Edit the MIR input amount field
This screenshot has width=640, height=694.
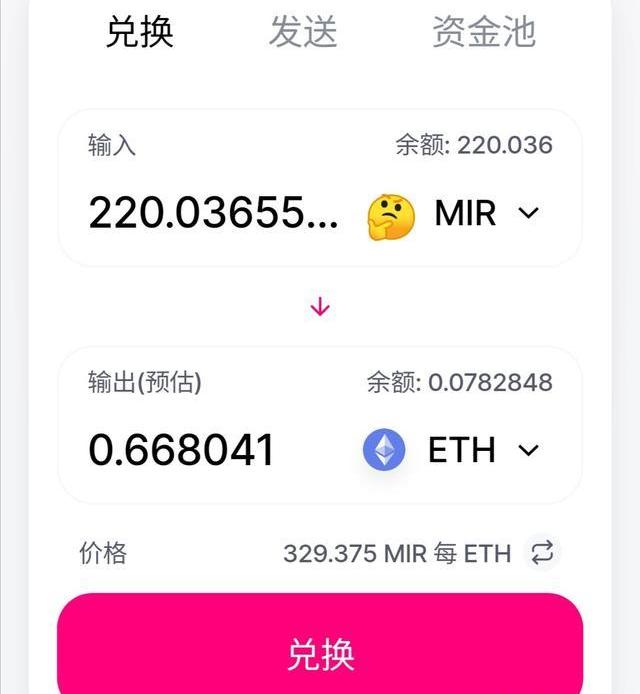[215, 212]
